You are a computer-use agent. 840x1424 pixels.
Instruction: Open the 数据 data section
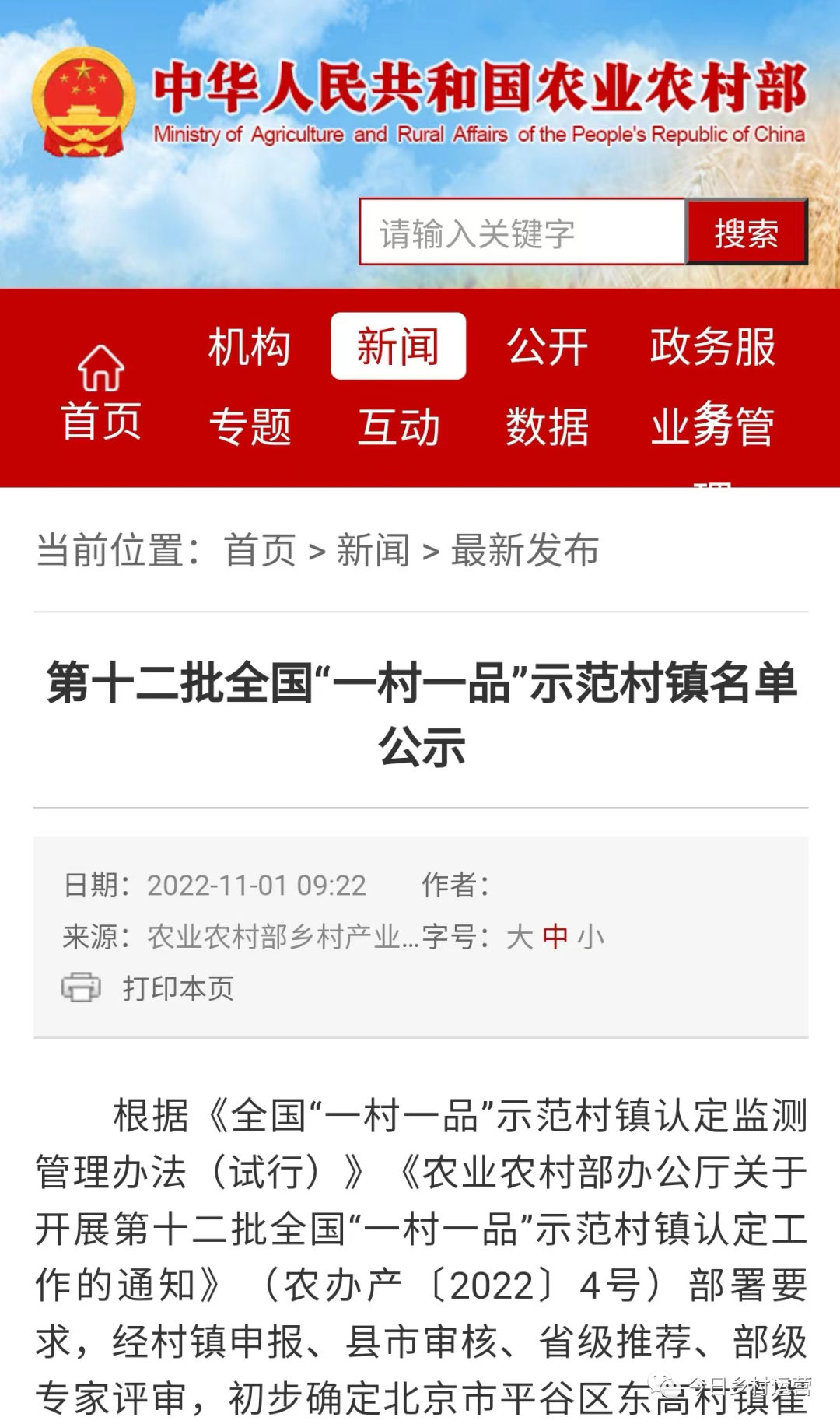click(x=547, y=426)
